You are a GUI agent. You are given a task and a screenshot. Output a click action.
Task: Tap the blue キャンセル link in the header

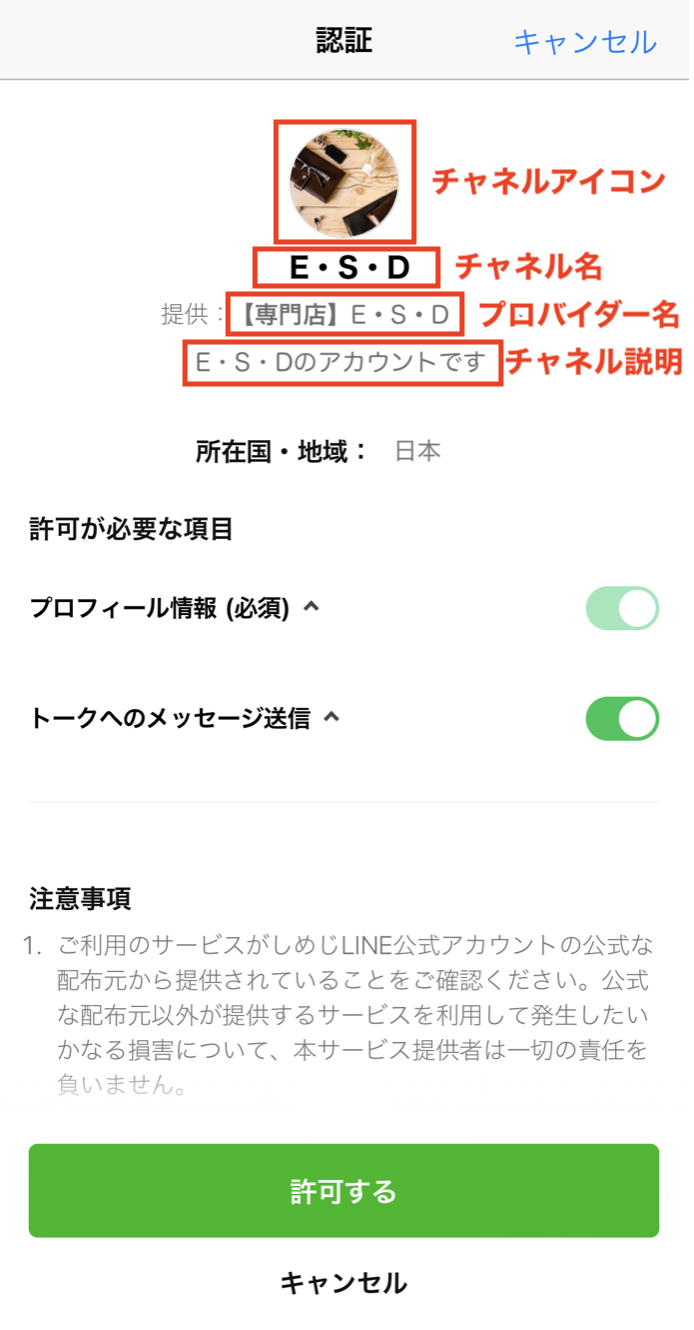tap(584, 42)
